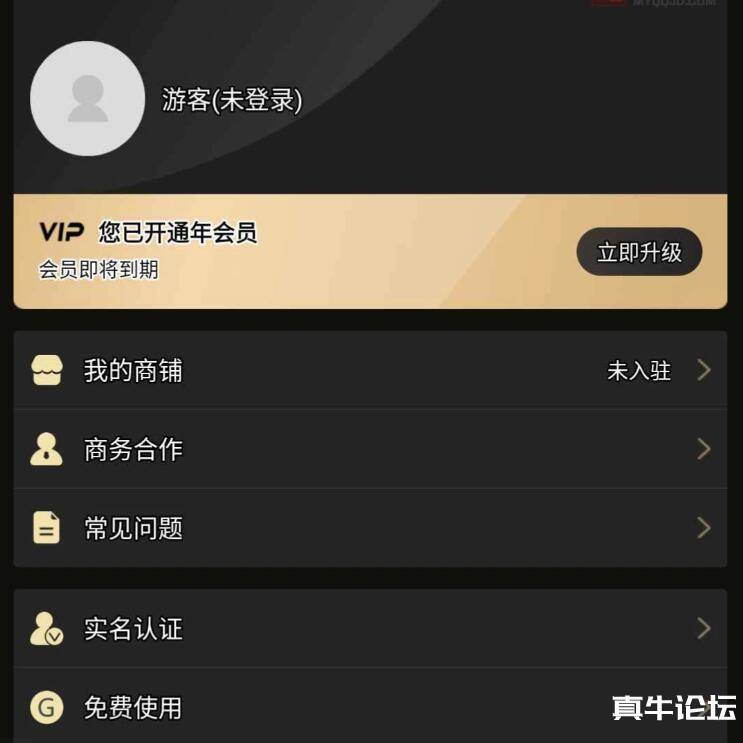Open 商务合作 business cooperation
Viewport: 743px width, 743px height.
369,449
